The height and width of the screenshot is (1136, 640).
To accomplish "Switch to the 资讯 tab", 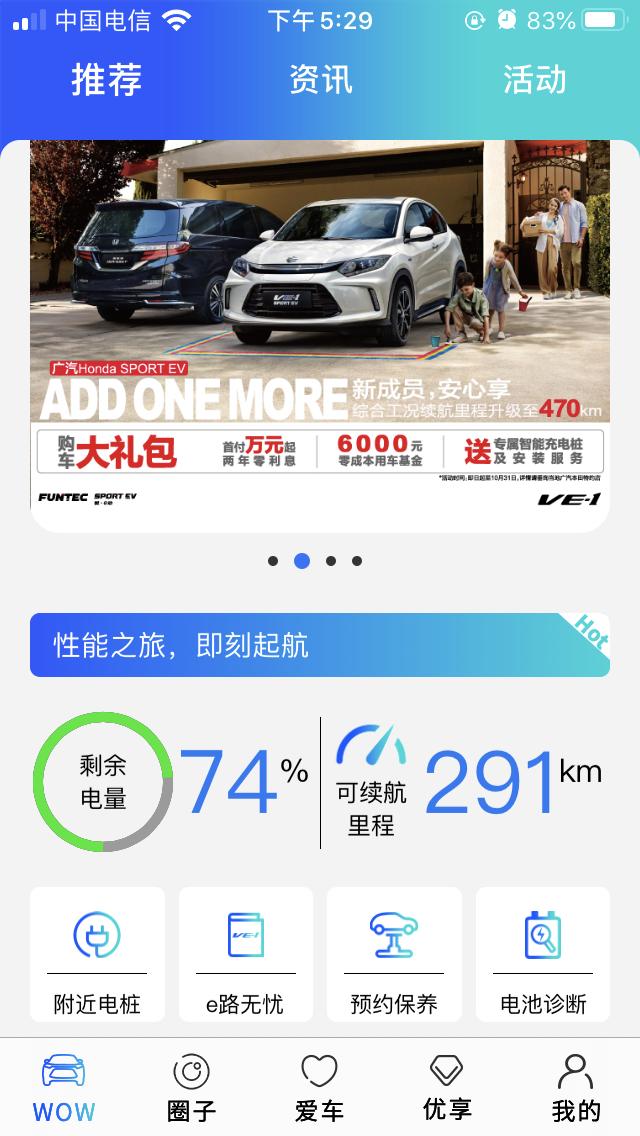I will 320,80.
